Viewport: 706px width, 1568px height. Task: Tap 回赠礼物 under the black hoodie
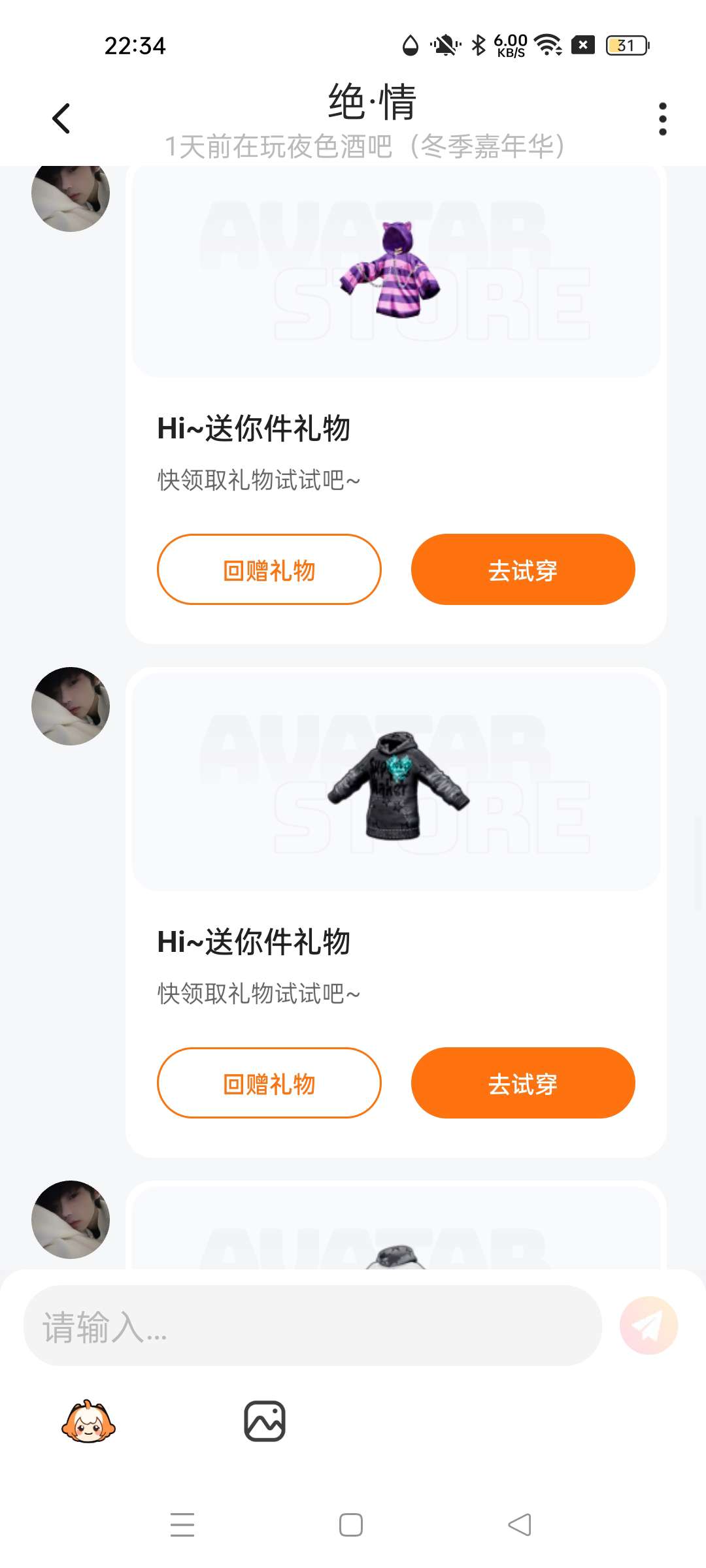click(x=269, y=1083)
